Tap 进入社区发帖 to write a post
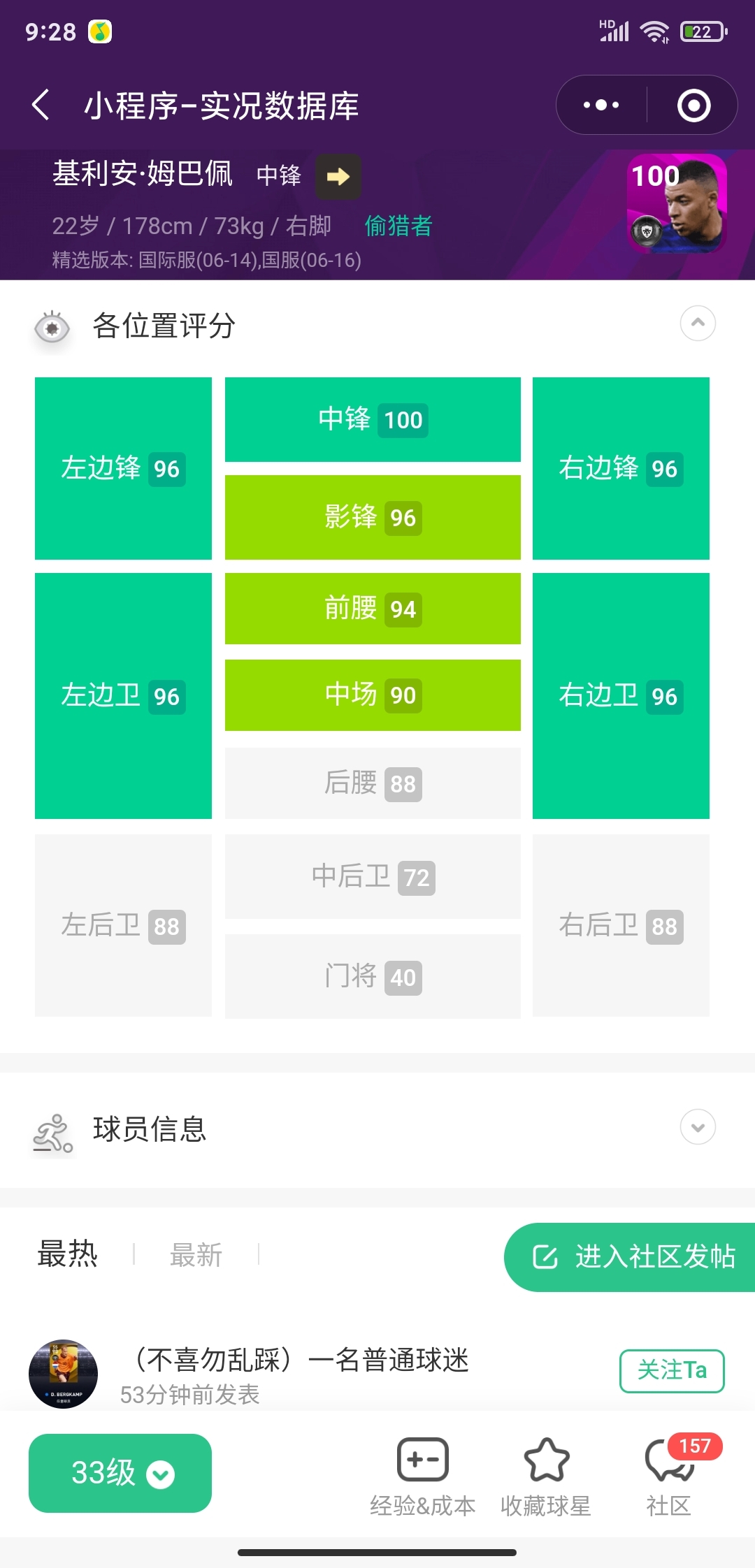This screenshot has height=1568, width=755. coord(633,1256)
